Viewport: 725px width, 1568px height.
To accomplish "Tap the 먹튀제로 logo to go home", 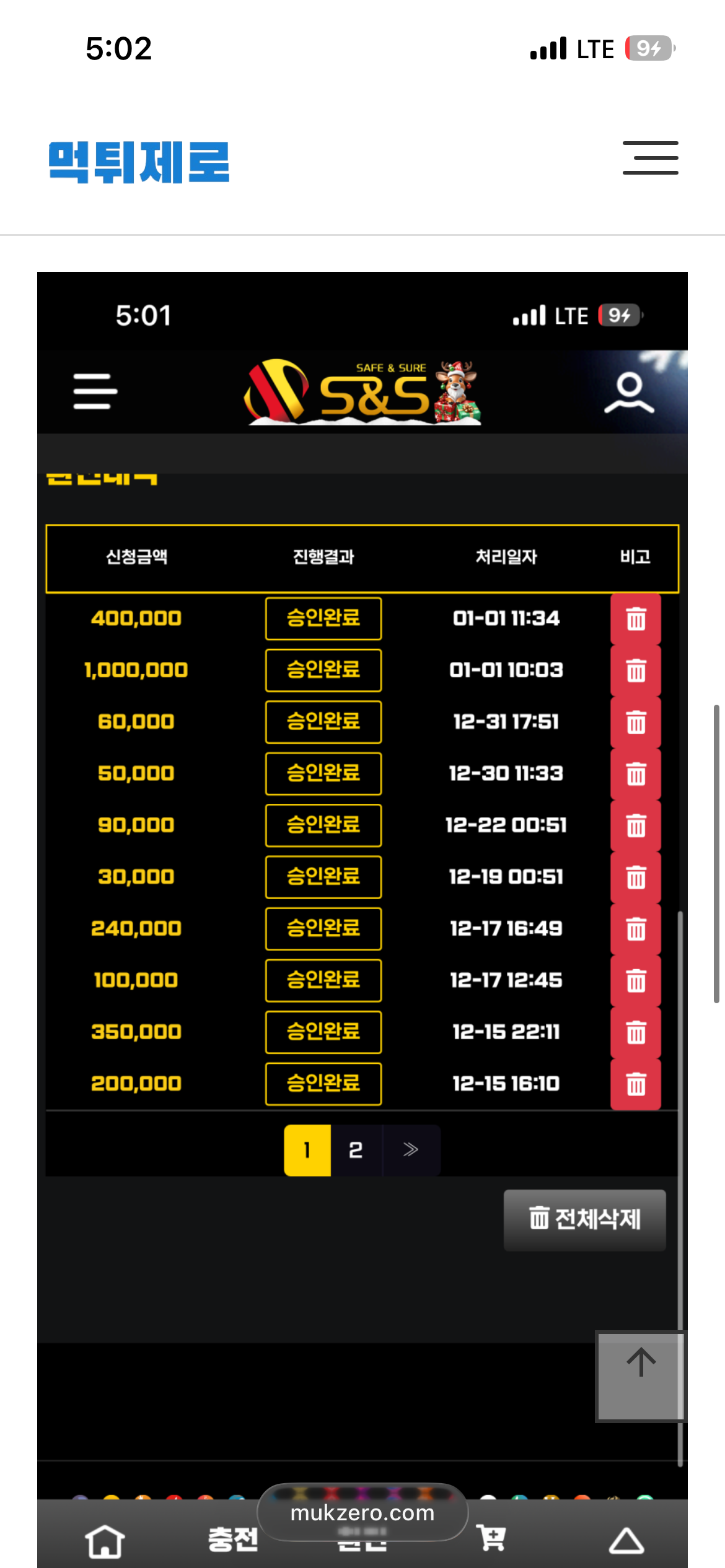I will (139, 162).
